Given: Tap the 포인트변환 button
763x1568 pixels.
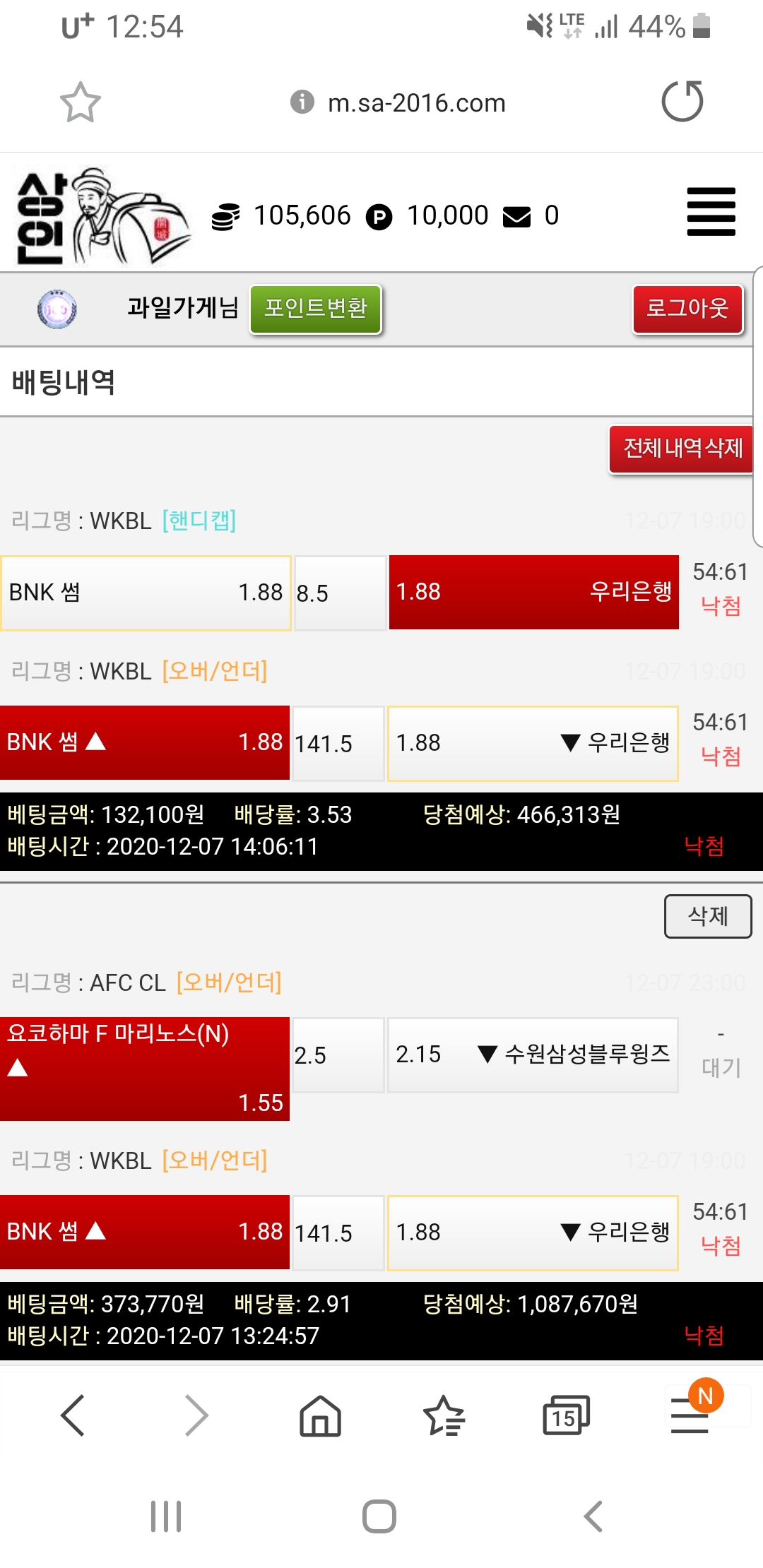Looking at the screenshot, I should pos(316,309).
